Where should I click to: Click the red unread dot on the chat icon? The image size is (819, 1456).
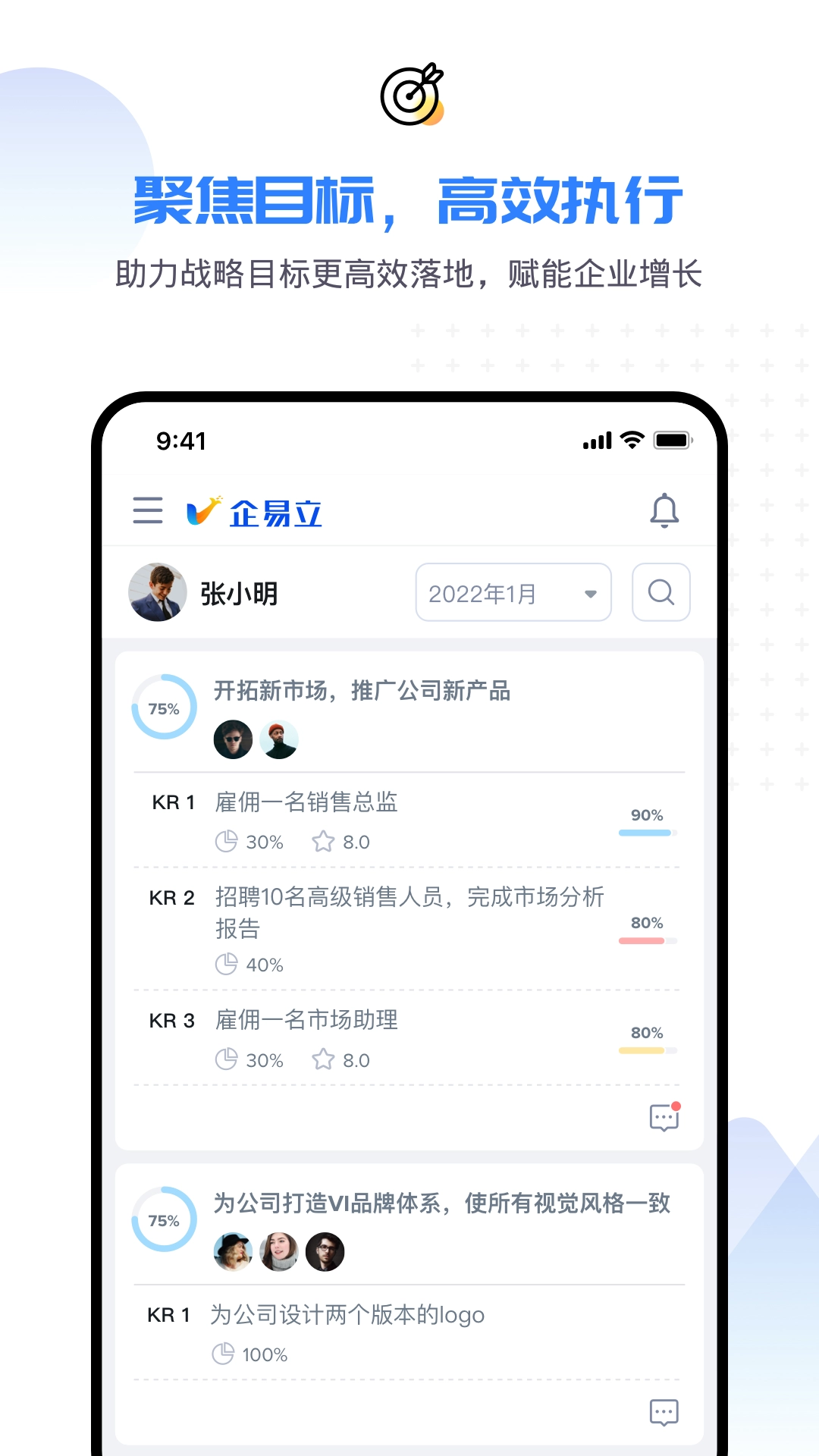(675, 1106)
